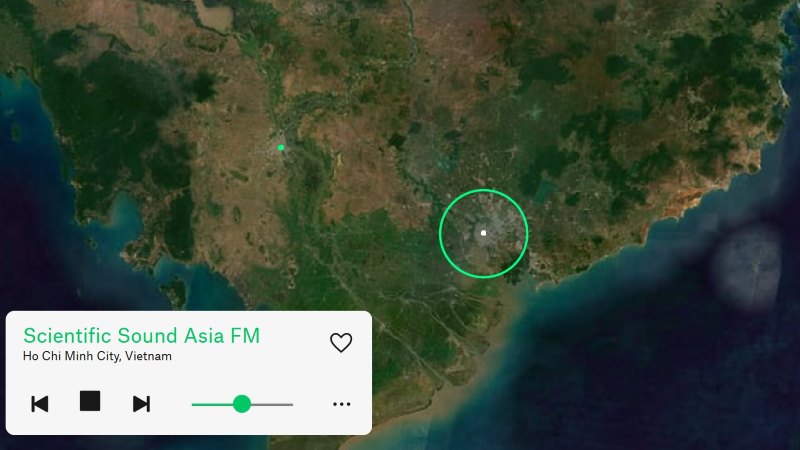Add Scientific Sound Asia FM to favorites
Image resolution: width=800 pixels, height=450 pixels.
click(341, 343)
